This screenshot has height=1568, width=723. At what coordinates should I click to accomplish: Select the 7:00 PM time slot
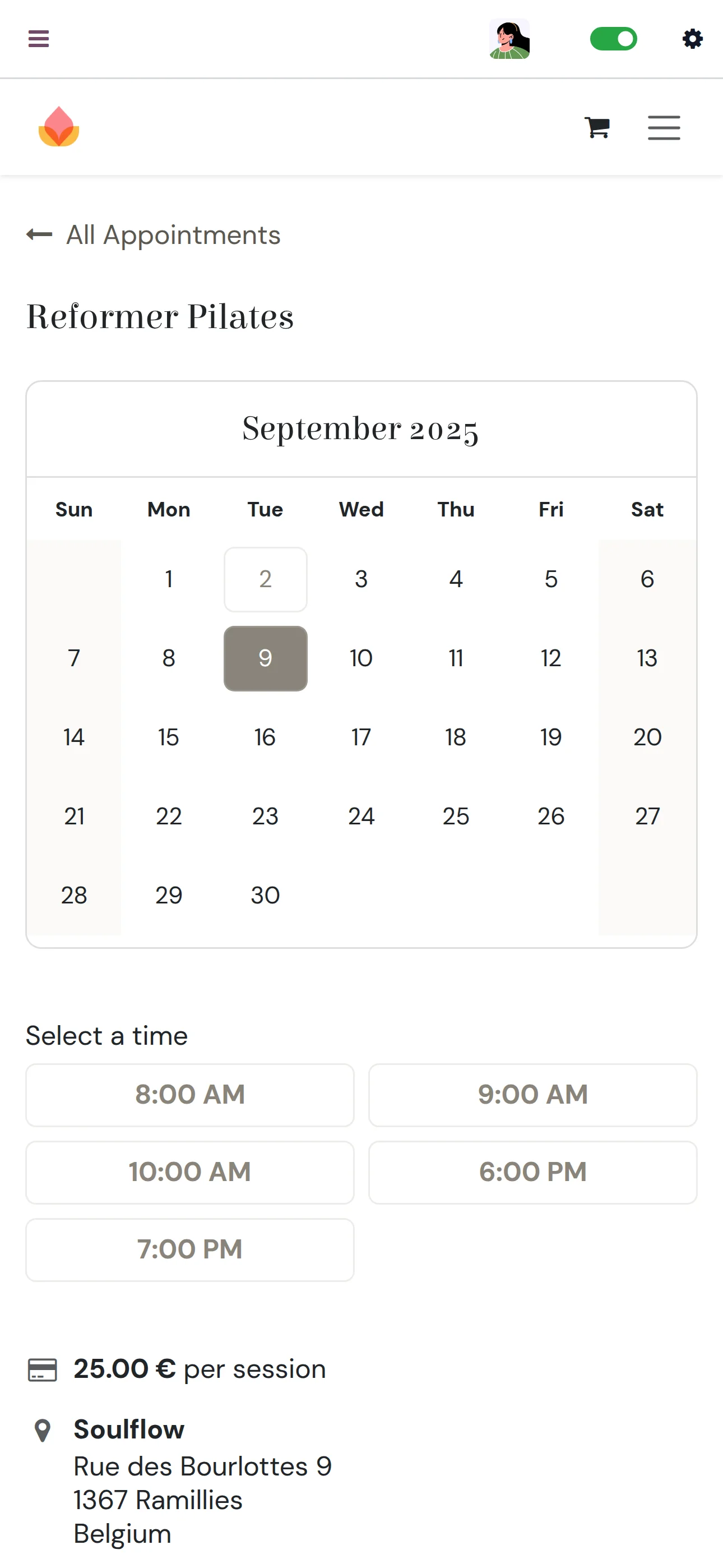[x=190, y=1249]
